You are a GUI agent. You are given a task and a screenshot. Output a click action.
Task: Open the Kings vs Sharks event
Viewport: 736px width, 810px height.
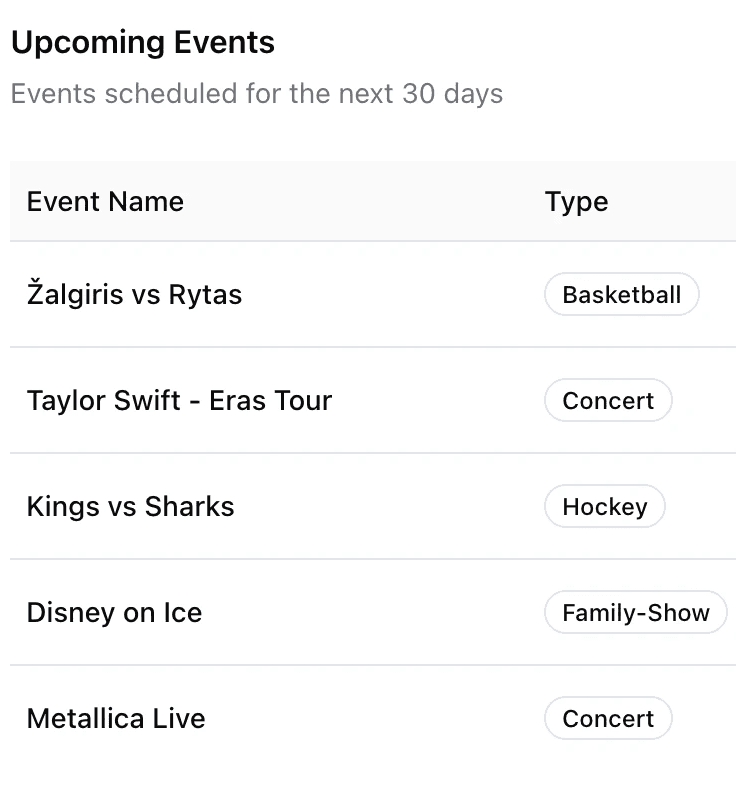[x=130, y=506]
